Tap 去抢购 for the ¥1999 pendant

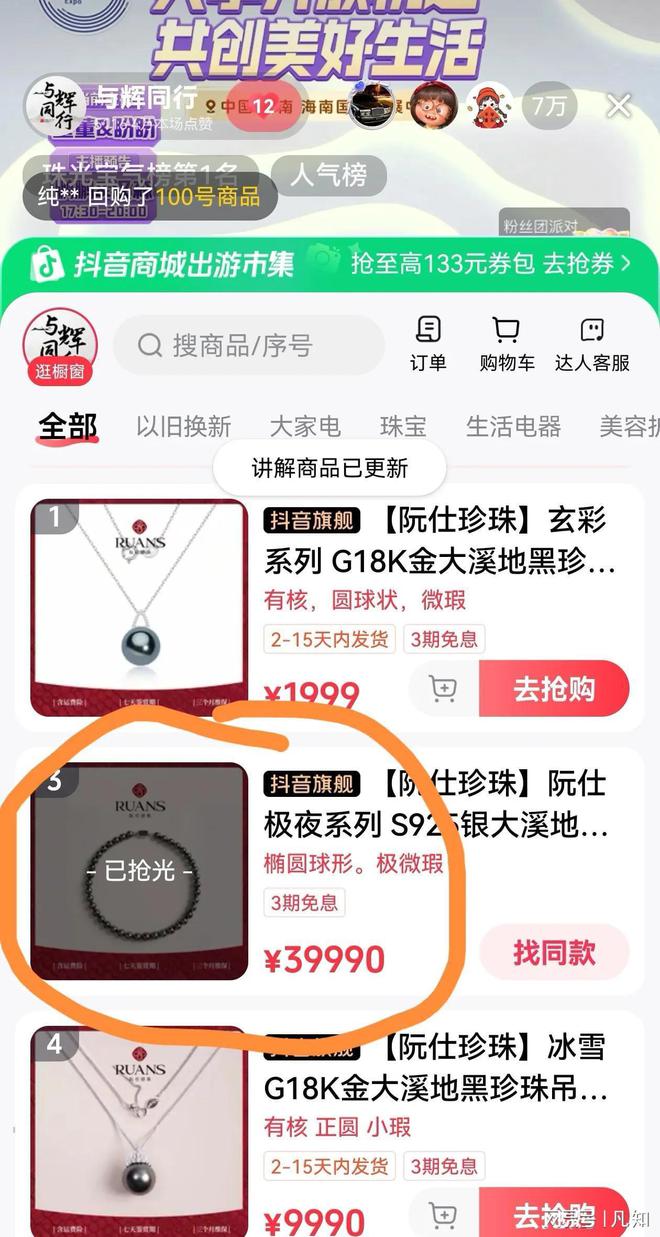tap(554, 689)
